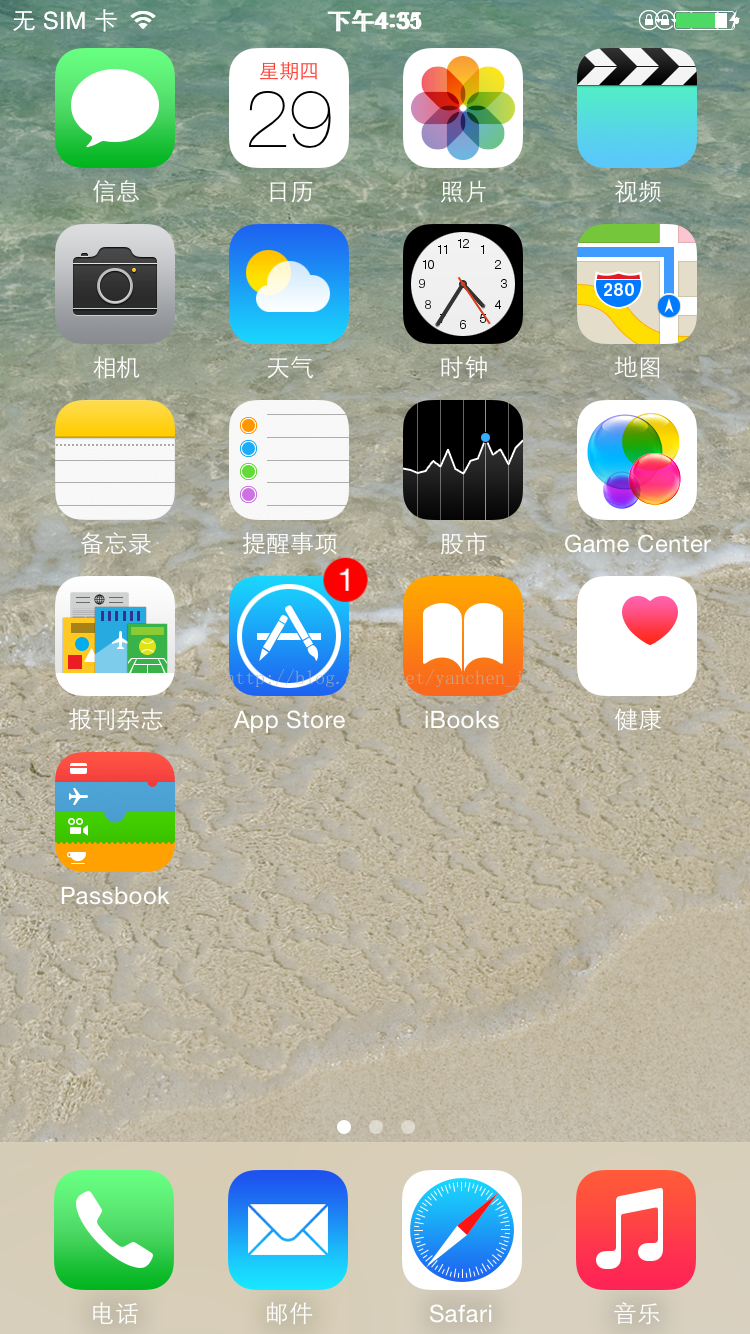Viewport: 750px width, 1334px height.
Task: Open the 健康 Health app
Action: 637,636
